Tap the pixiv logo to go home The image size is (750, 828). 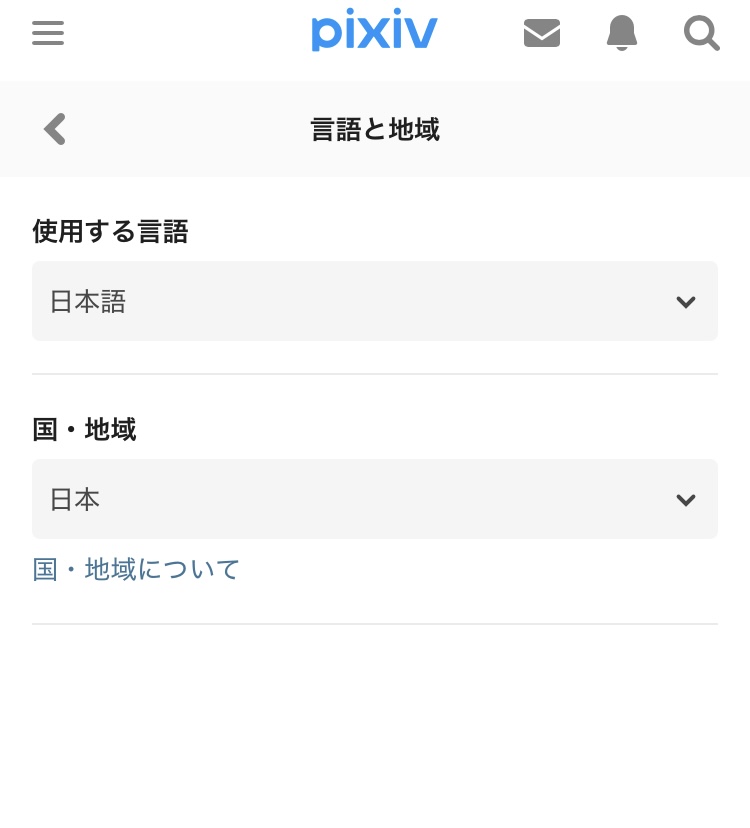click(x=374, y=30)
